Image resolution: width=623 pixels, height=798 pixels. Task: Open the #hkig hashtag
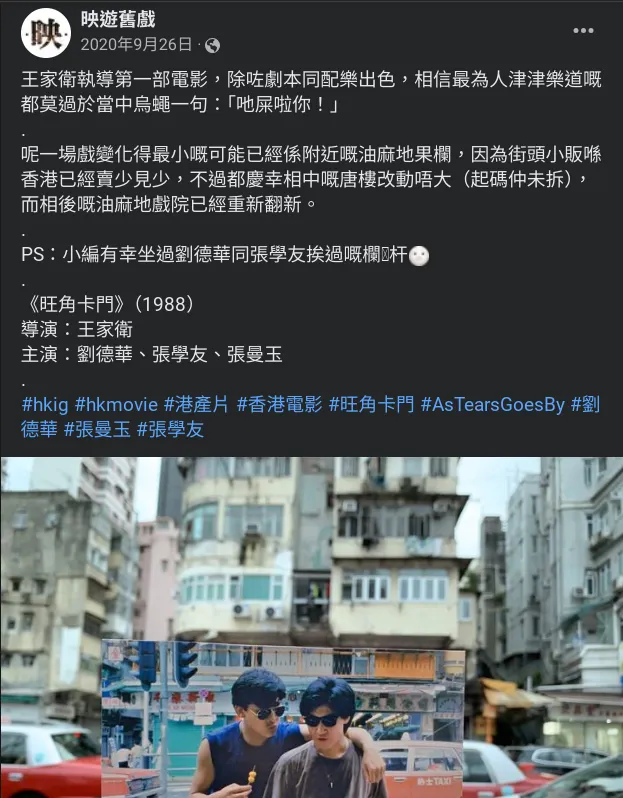pos(44,404)
